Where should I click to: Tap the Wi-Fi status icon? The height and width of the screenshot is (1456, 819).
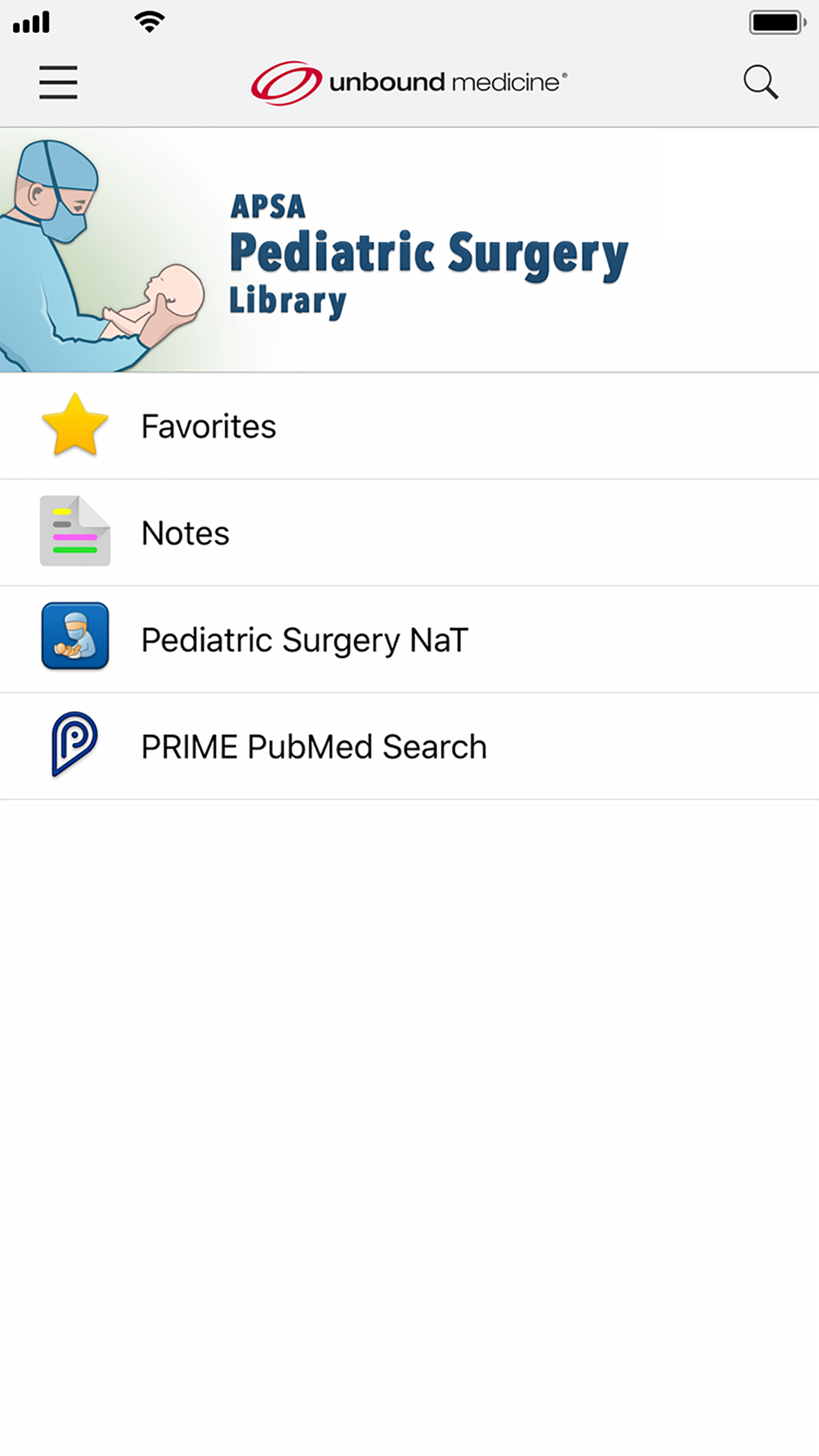pyautogui.click(x=149, y=22)
